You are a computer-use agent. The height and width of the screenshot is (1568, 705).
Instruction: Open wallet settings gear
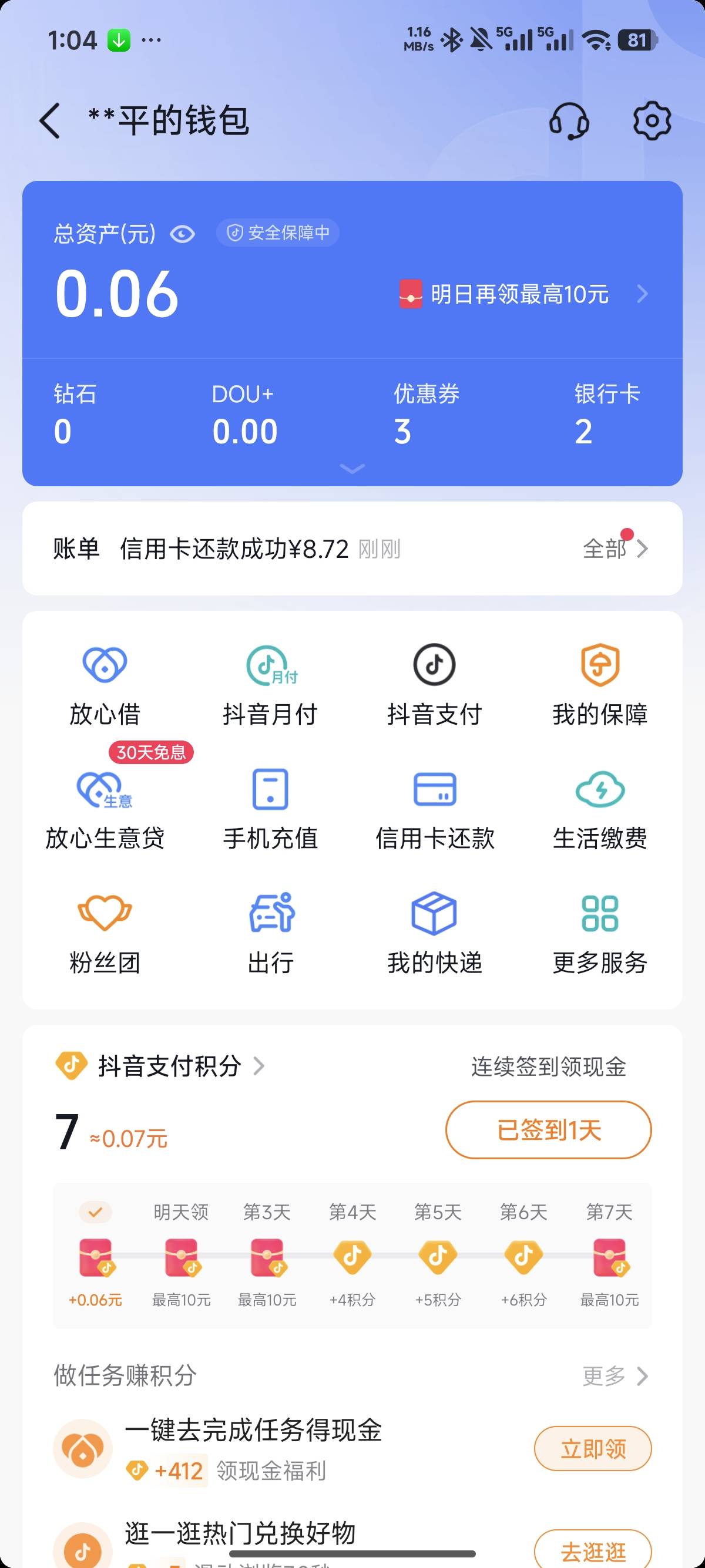click(652, 120)
